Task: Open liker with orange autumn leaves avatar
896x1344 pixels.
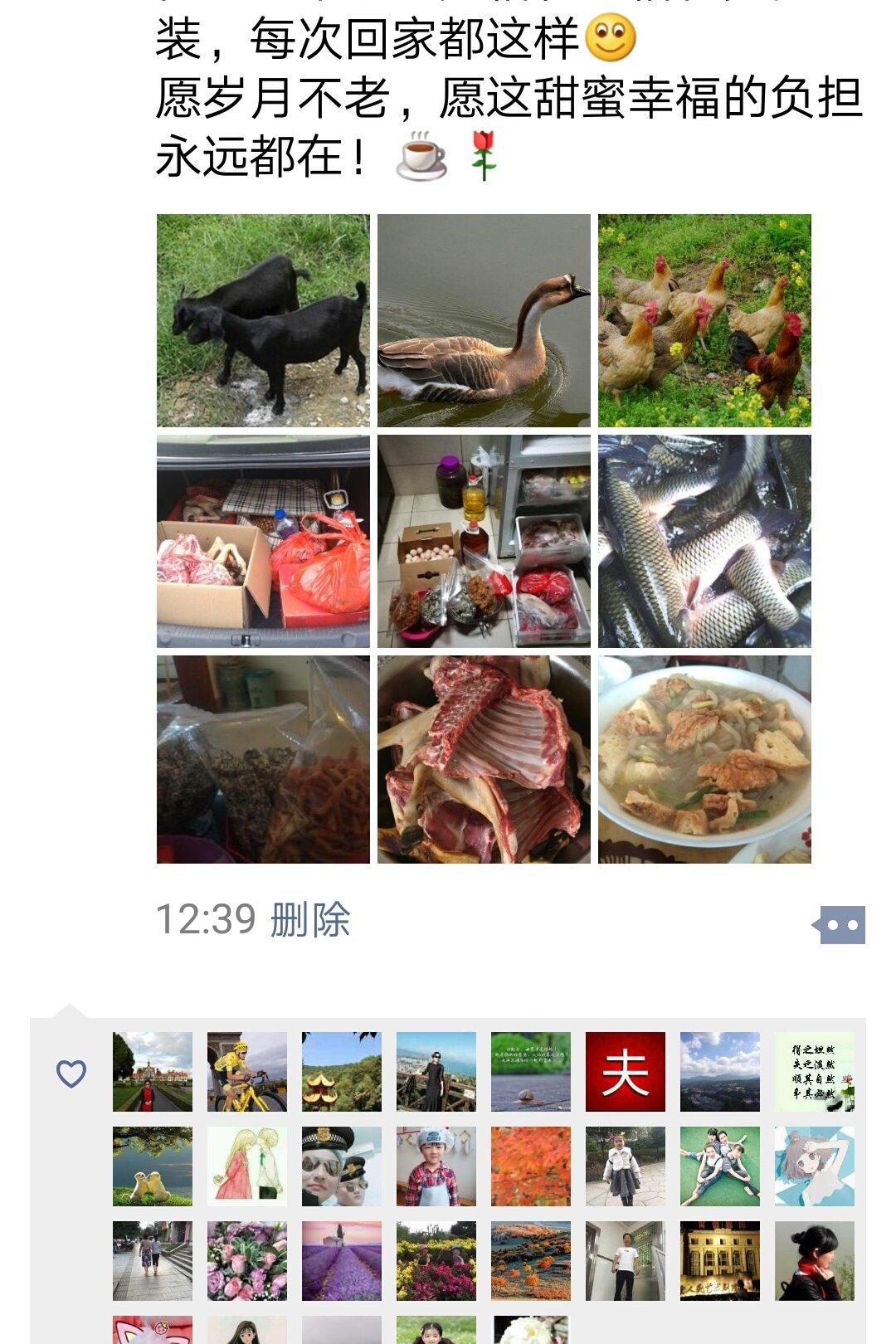Action: coord(531,1166)
